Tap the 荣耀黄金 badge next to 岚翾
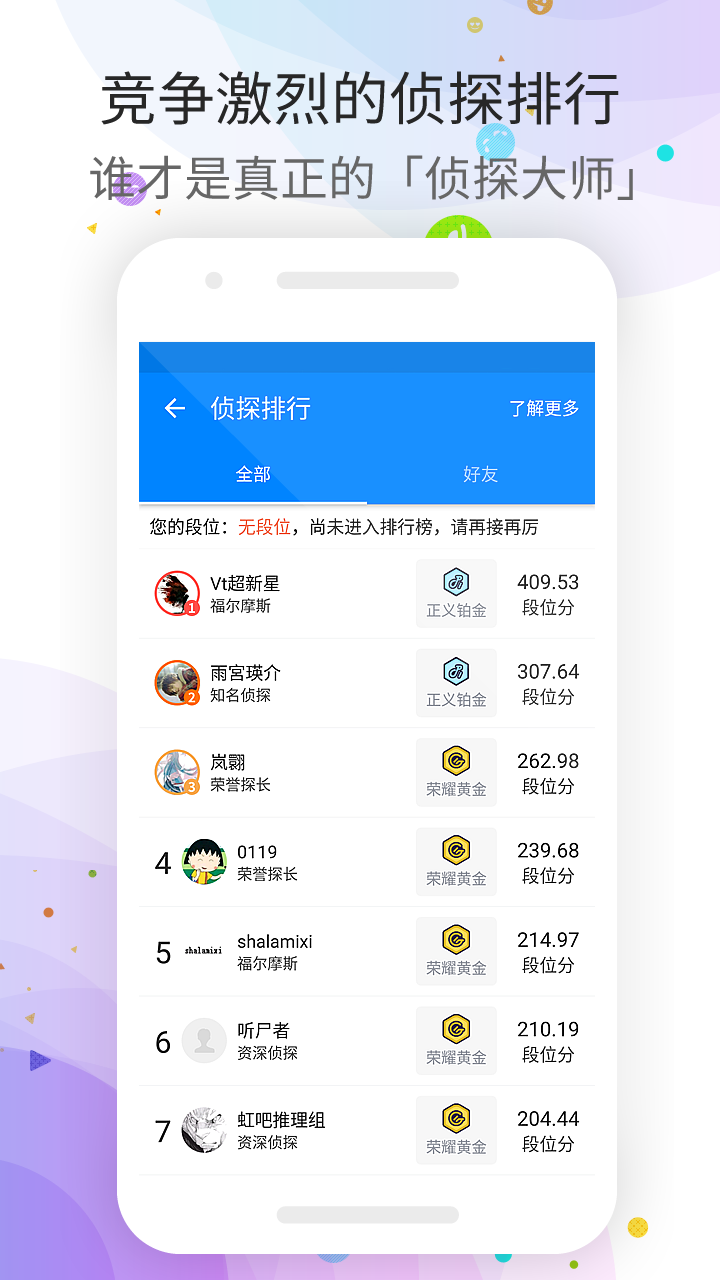720x1280 pixels. coord(456,771)
